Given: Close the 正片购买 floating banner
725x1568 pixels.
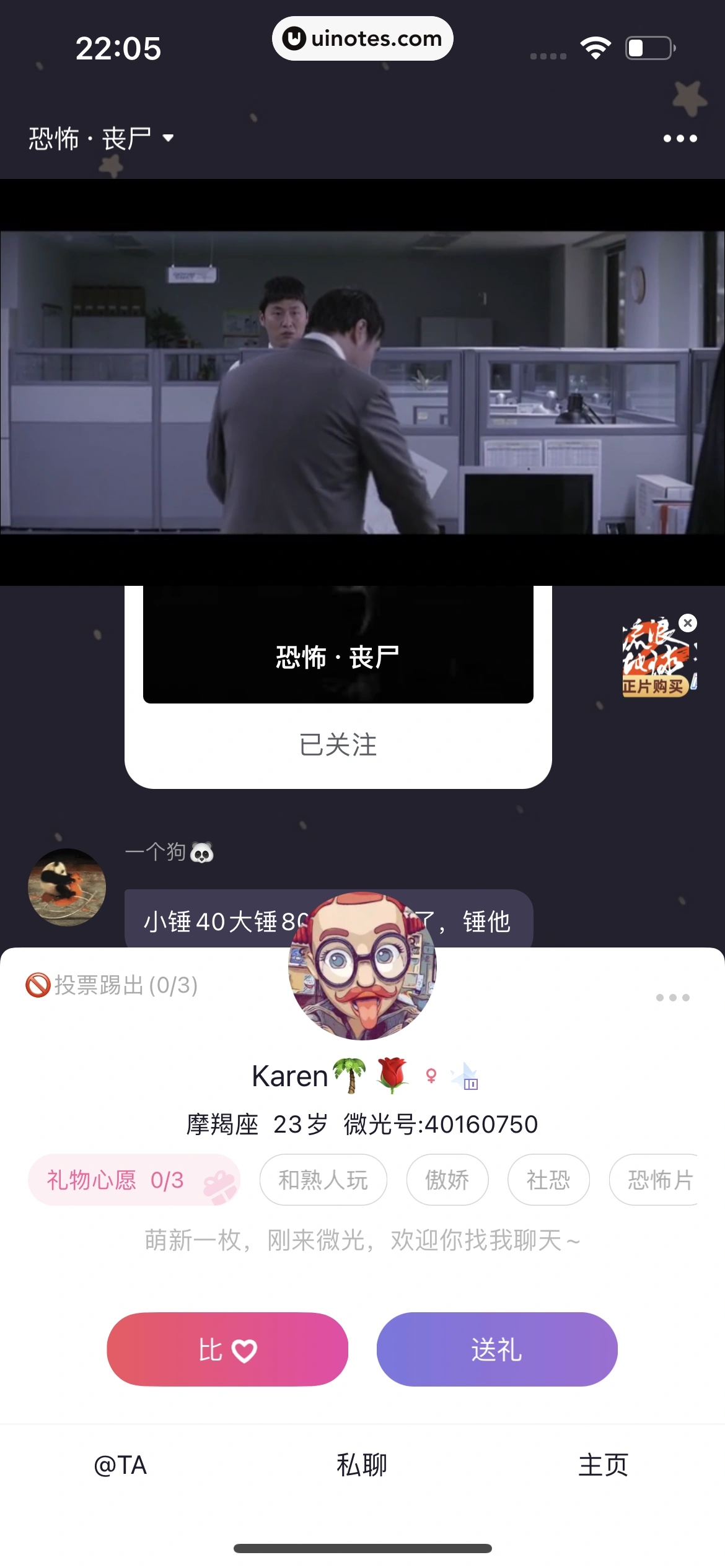Looking at the screenshot, I should (x=687, y=623).
